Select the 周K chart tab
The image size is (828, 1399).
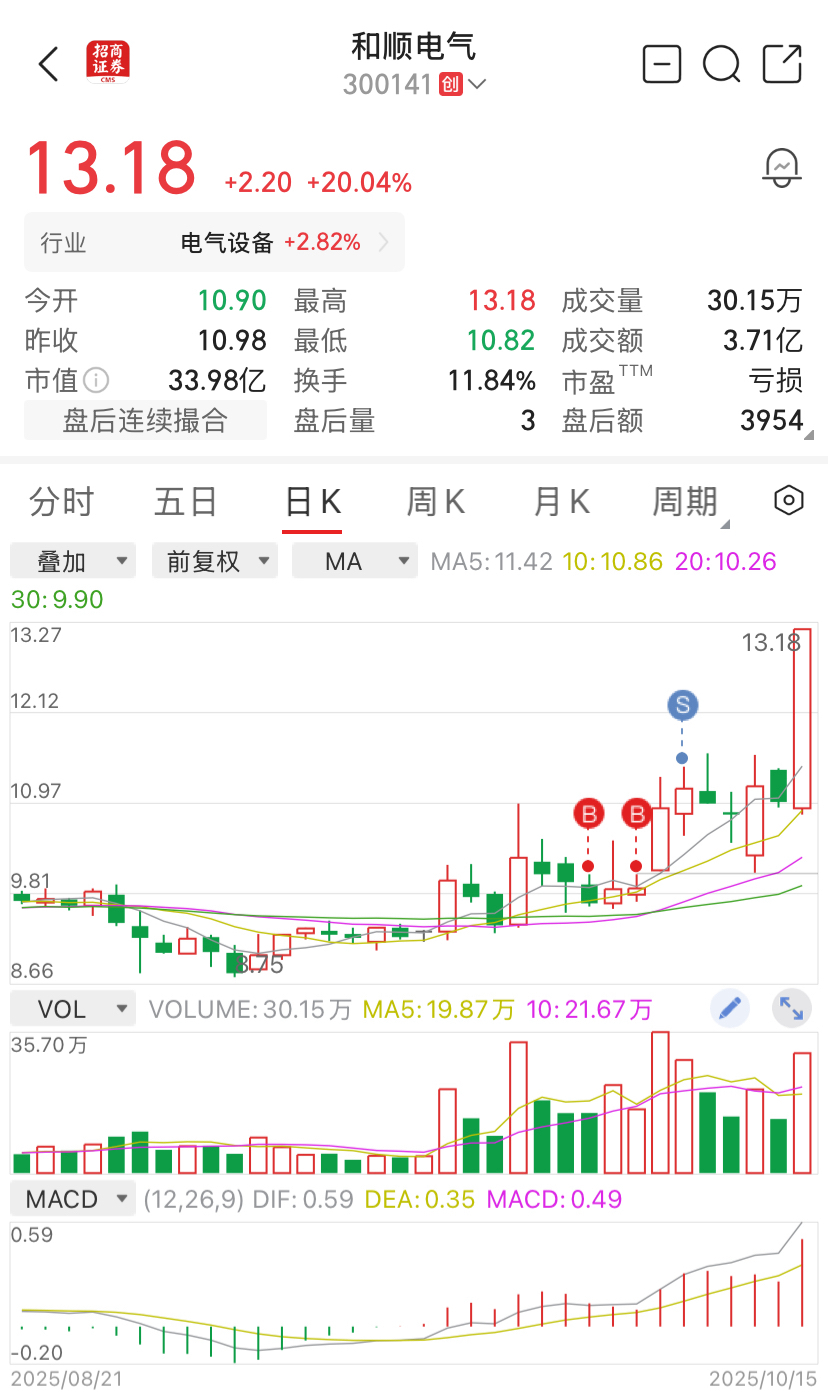click(x=435, y=501)
